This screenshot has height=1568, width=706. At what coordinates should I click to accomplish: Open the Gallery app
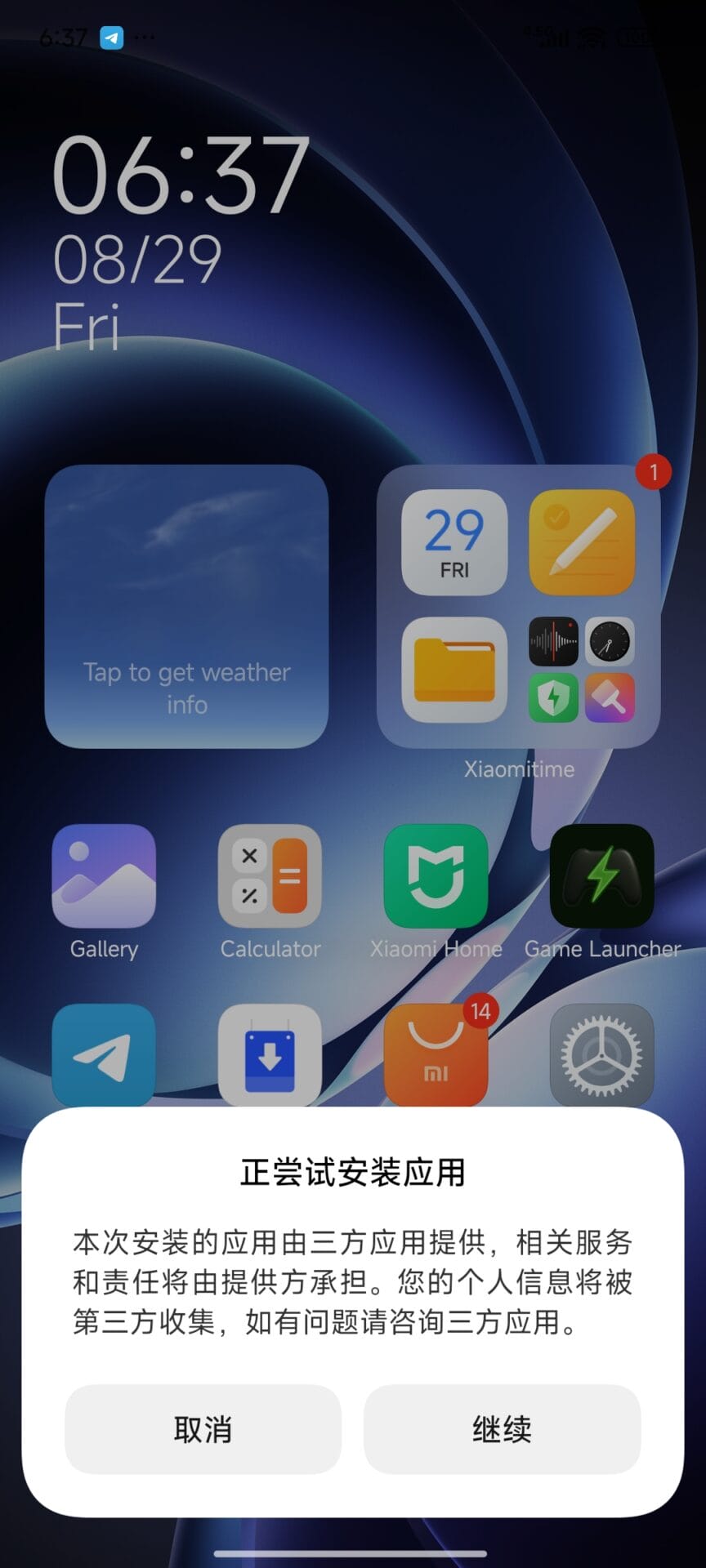(104, 875)
